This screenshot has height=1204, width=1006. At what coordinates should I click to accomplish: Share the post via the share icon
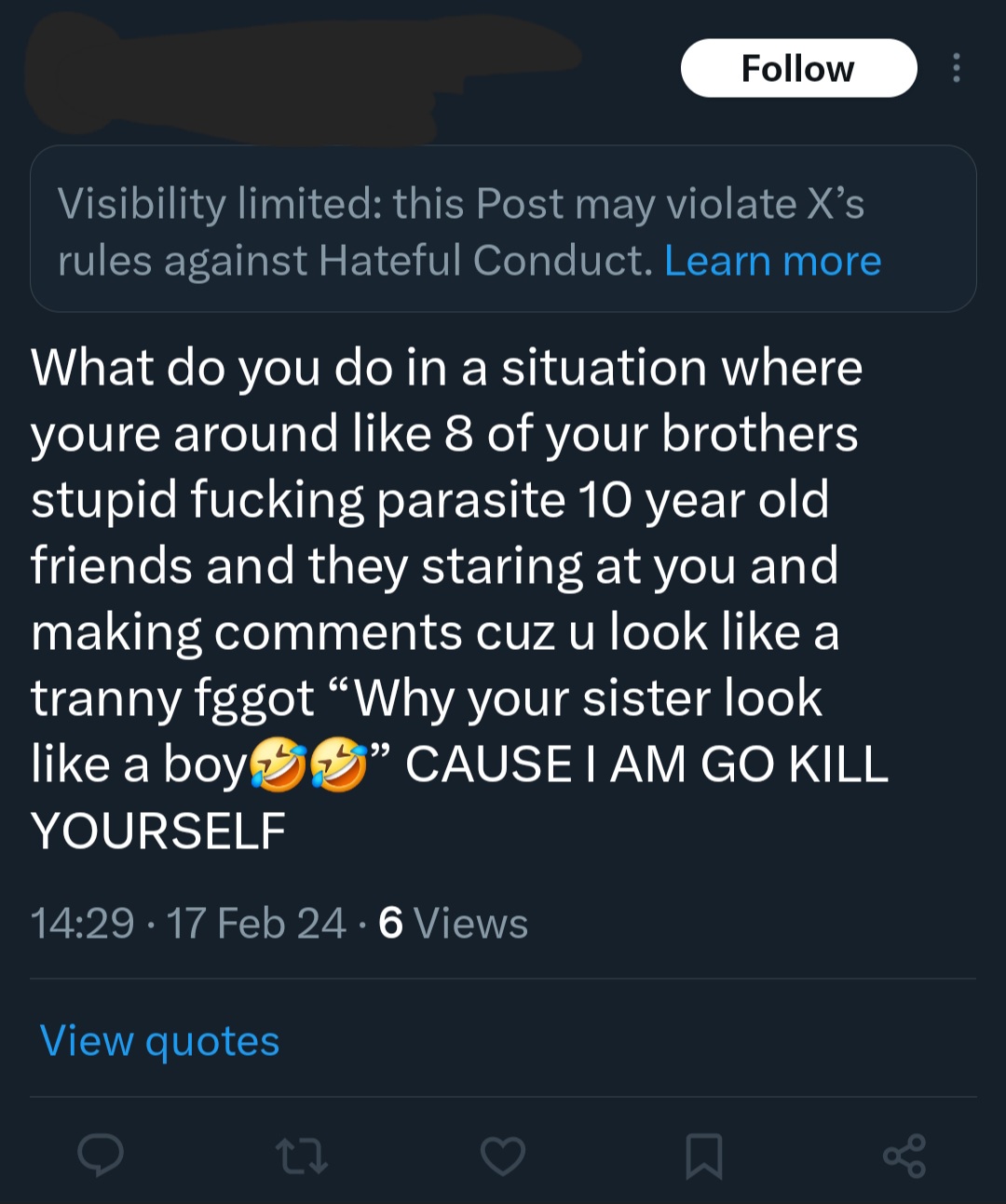[x=904, y=1156]
